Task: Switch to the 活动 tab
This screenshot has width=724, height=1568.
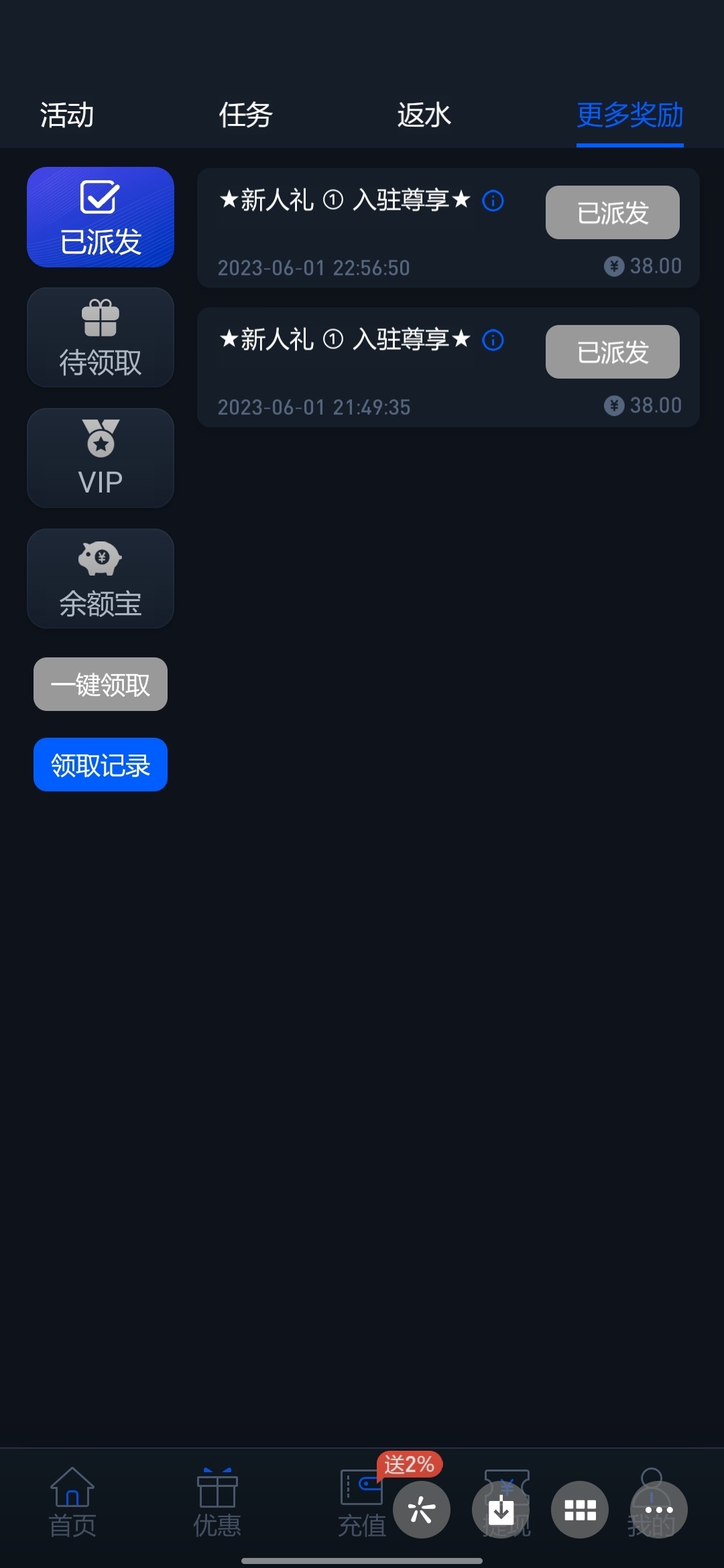Action: click(67, 115)
